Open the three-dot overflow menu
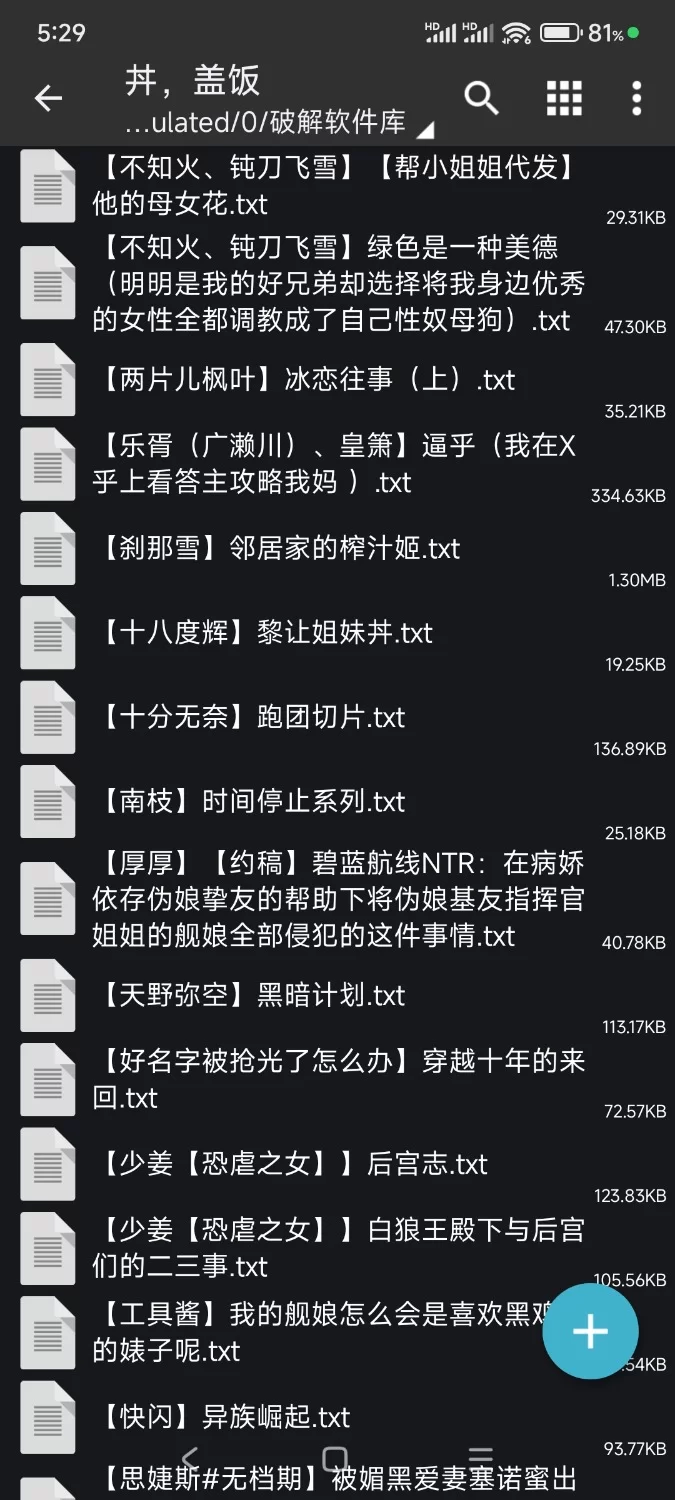Screen dimensions: 675x1500 (x=637, y=98)
